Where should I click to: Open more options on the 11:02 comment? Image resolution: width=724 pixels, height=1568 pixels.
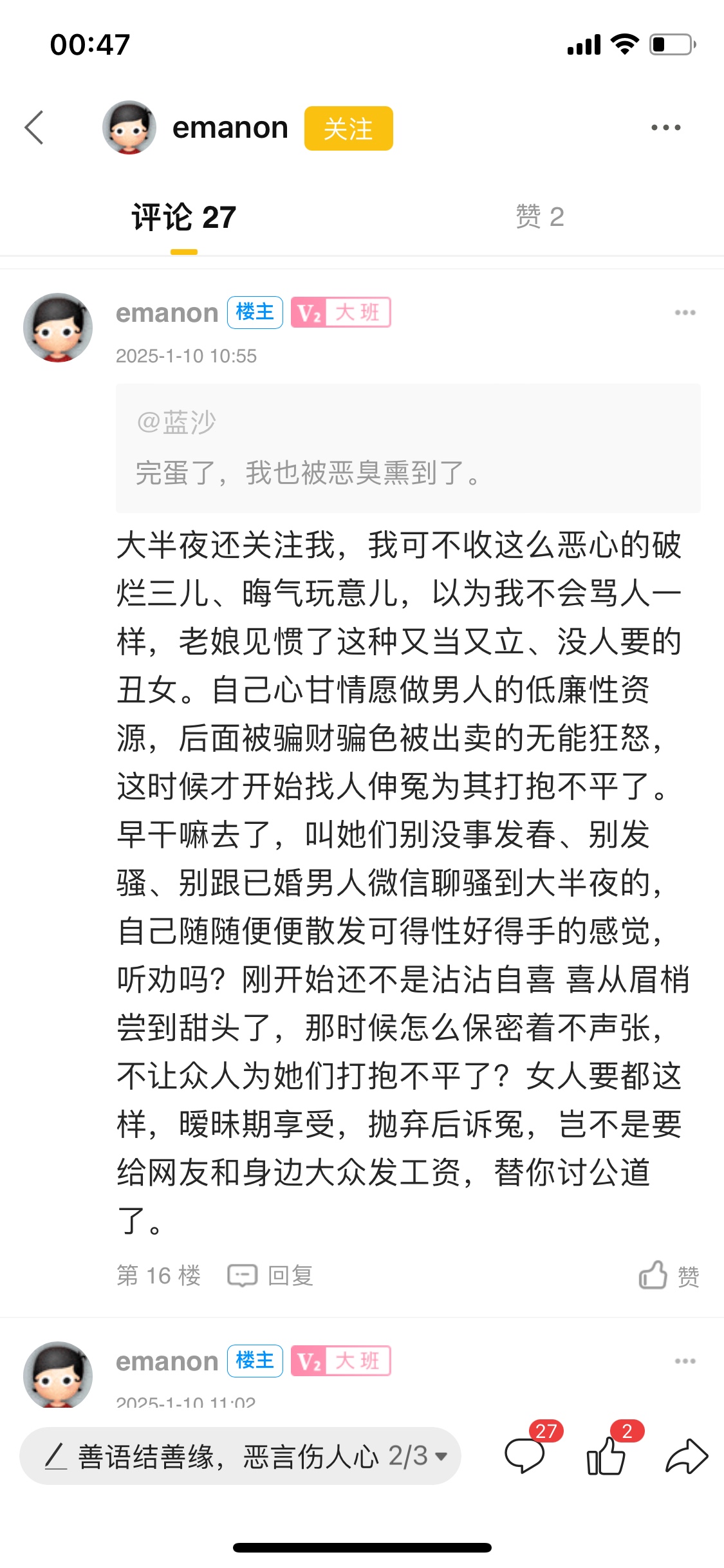(685, 1361)
